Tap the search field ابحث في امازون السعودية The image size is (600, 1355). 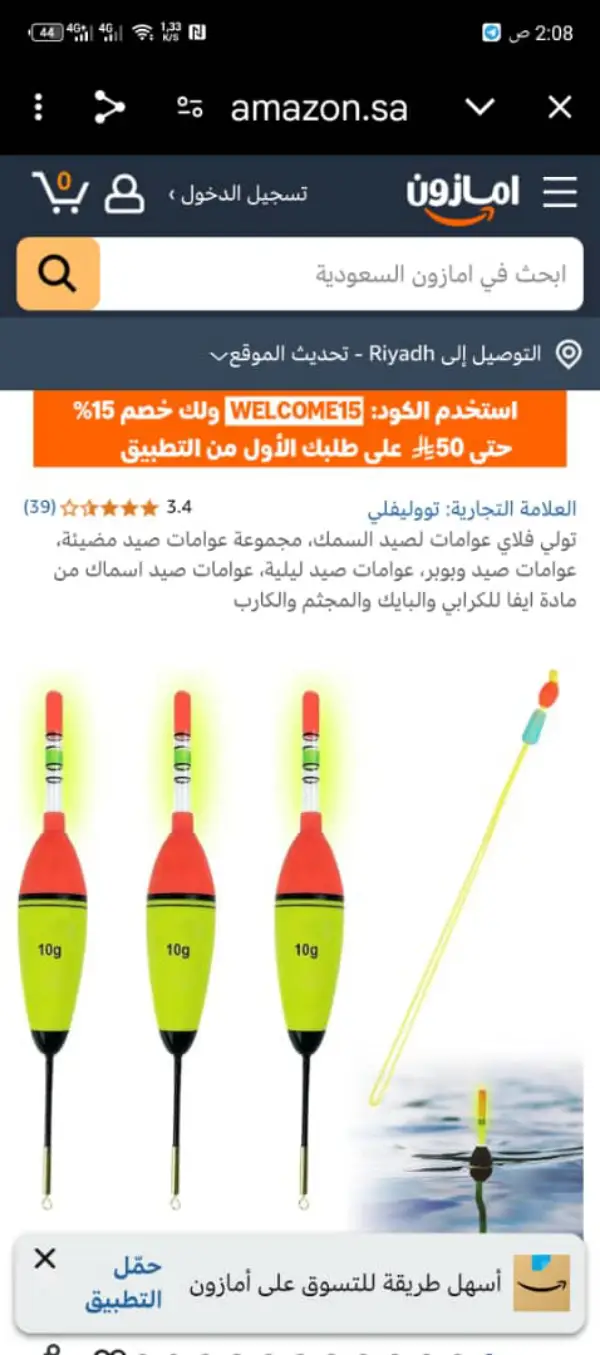(x=340, y=274)
